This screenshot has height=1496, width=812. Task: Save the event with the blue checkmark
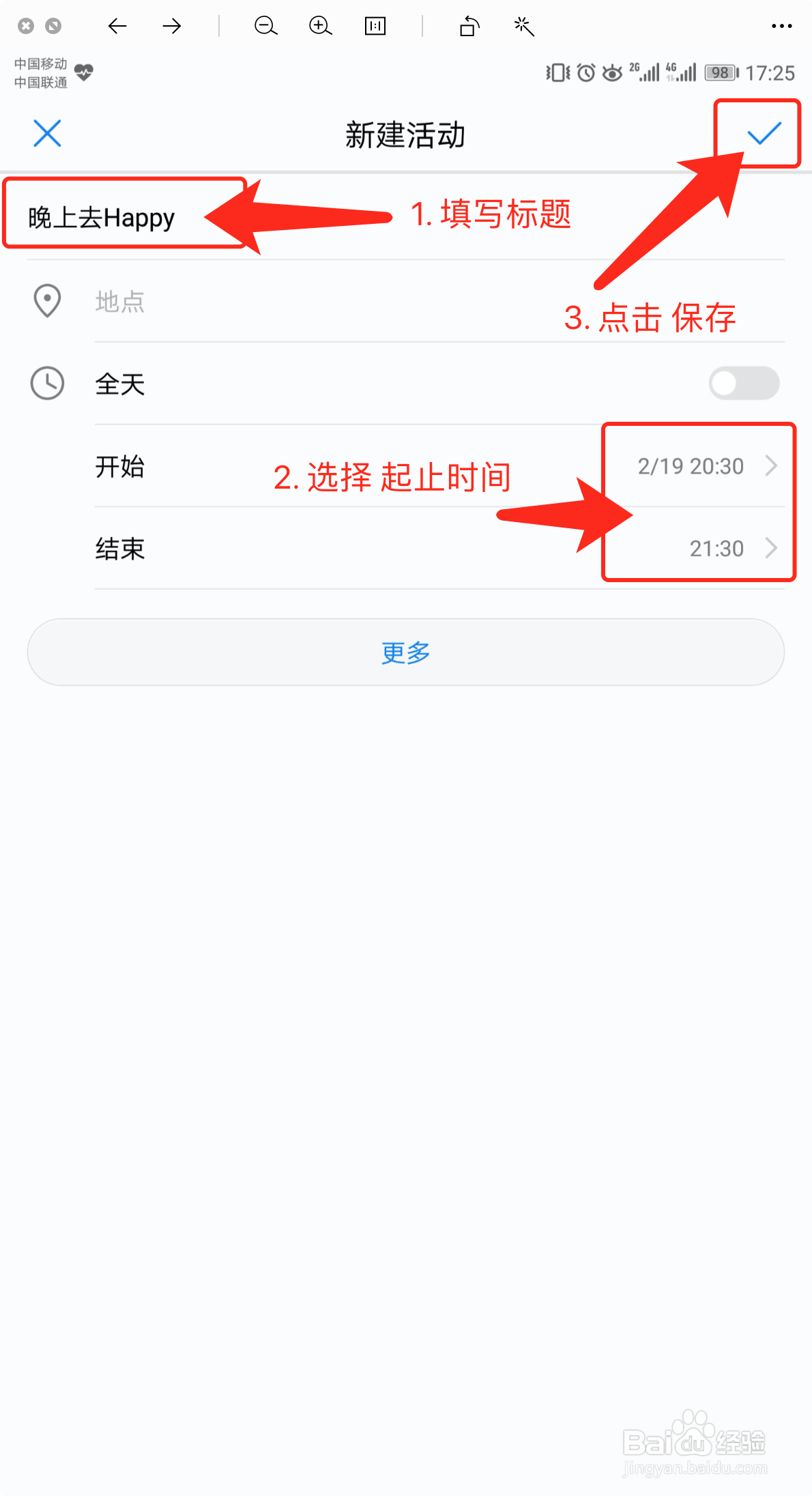[x=763, y=133]
